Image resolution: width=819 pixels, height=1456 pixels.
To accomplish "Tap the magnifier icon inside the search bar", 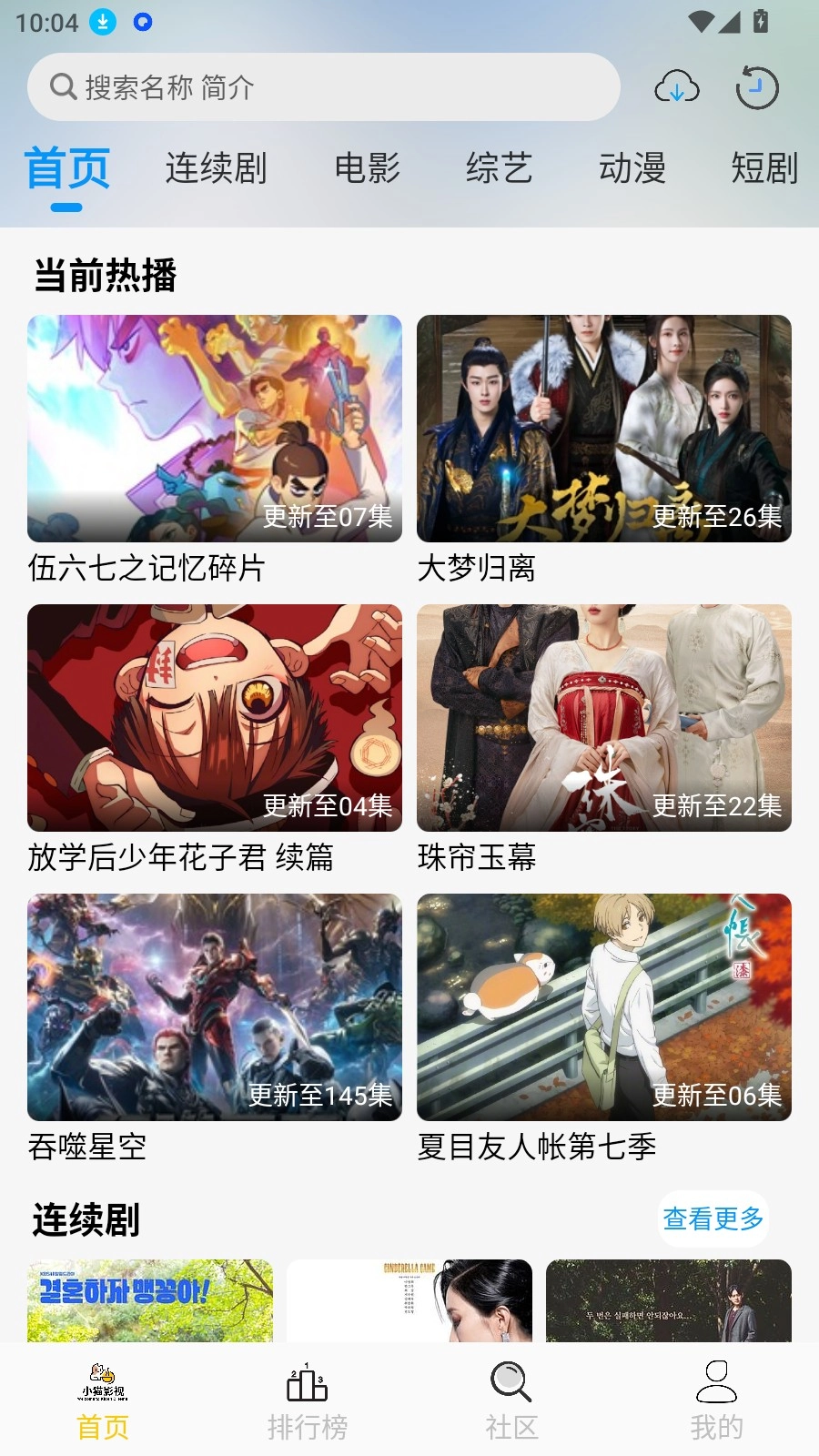I will [x=62, y=86].
